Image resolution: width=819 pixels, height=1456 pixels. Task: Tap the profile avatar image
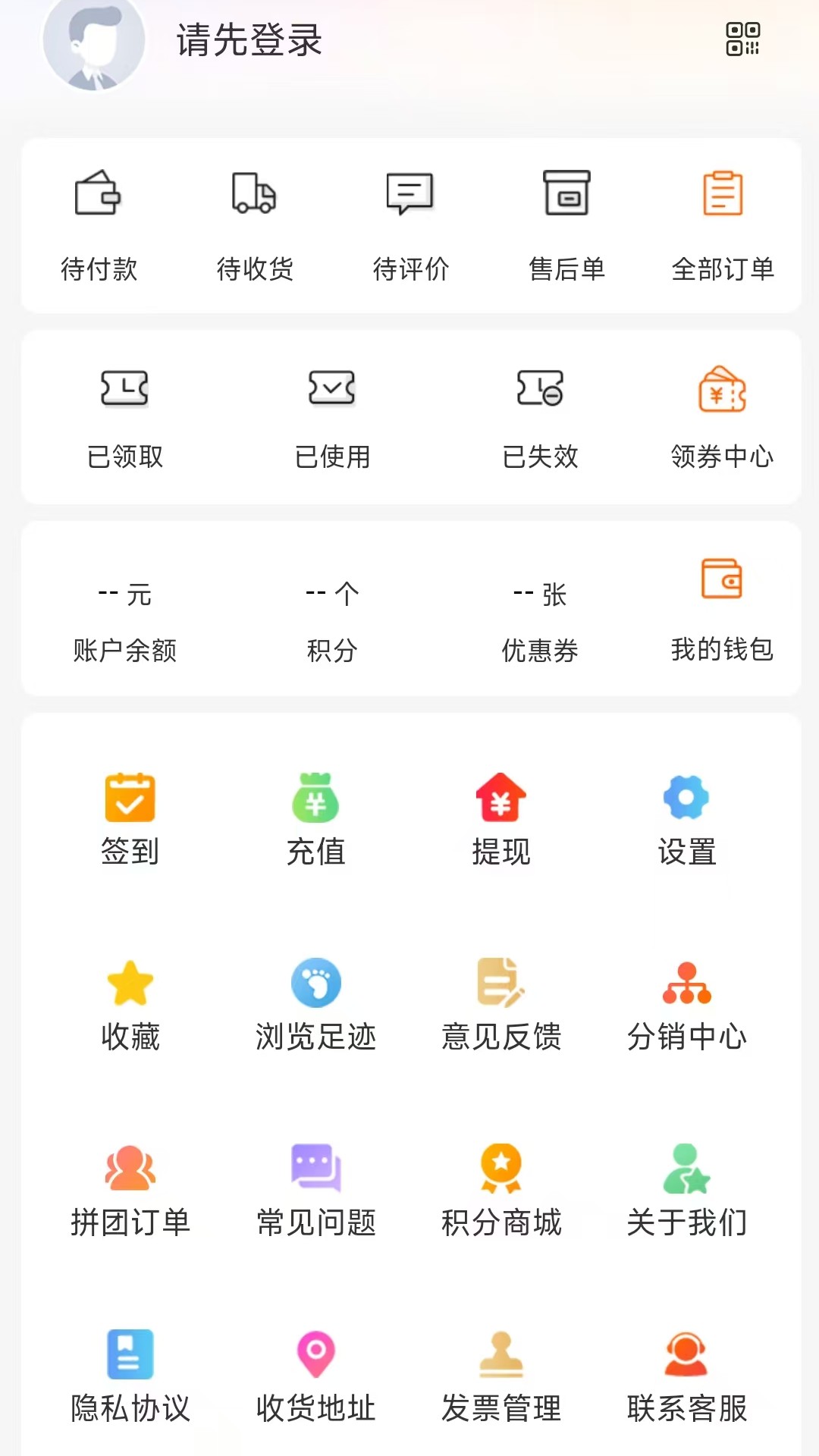(93, 43)
